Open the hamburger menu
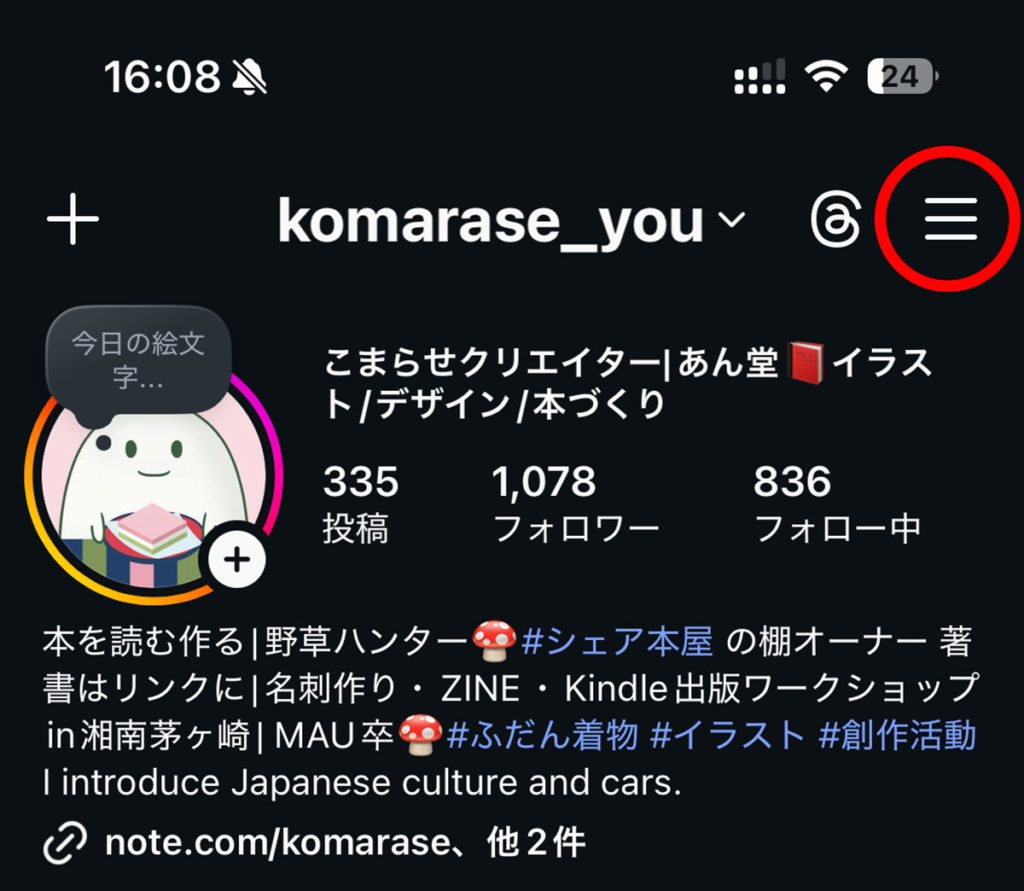 [x=950, y=219]
